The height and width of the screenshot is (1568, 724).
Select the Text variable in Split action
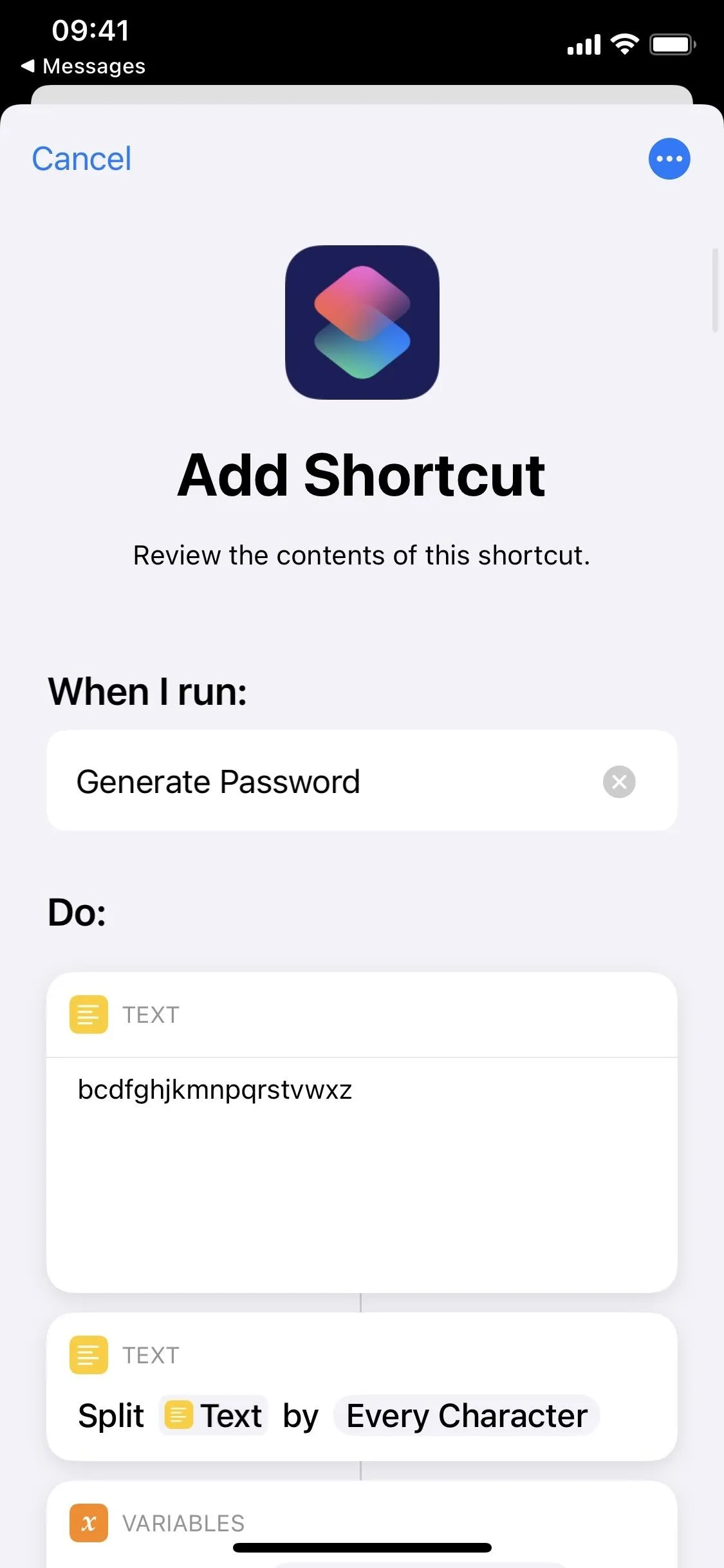(213, 1415)
